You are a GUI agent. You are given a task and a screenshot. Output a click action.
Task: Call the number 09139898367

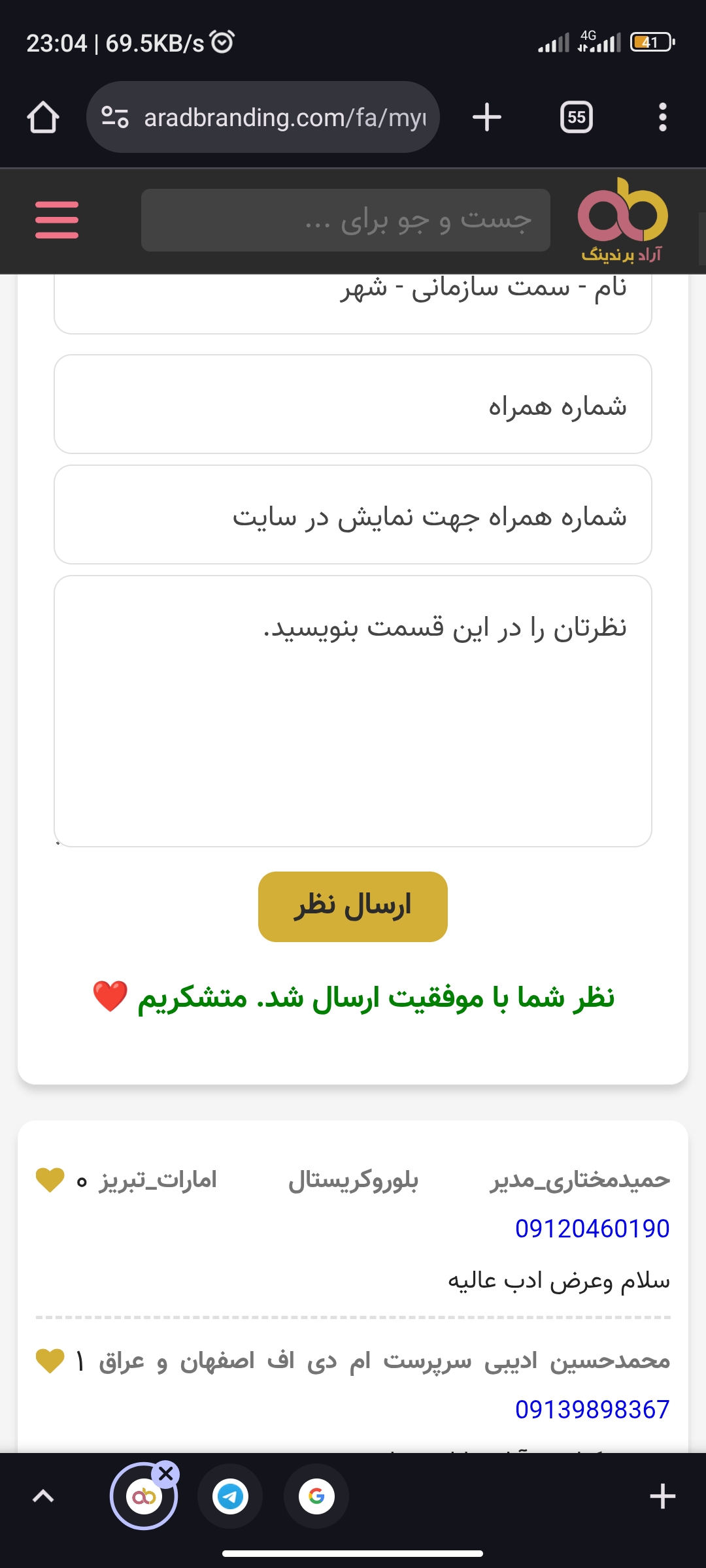coord(592,1410)
